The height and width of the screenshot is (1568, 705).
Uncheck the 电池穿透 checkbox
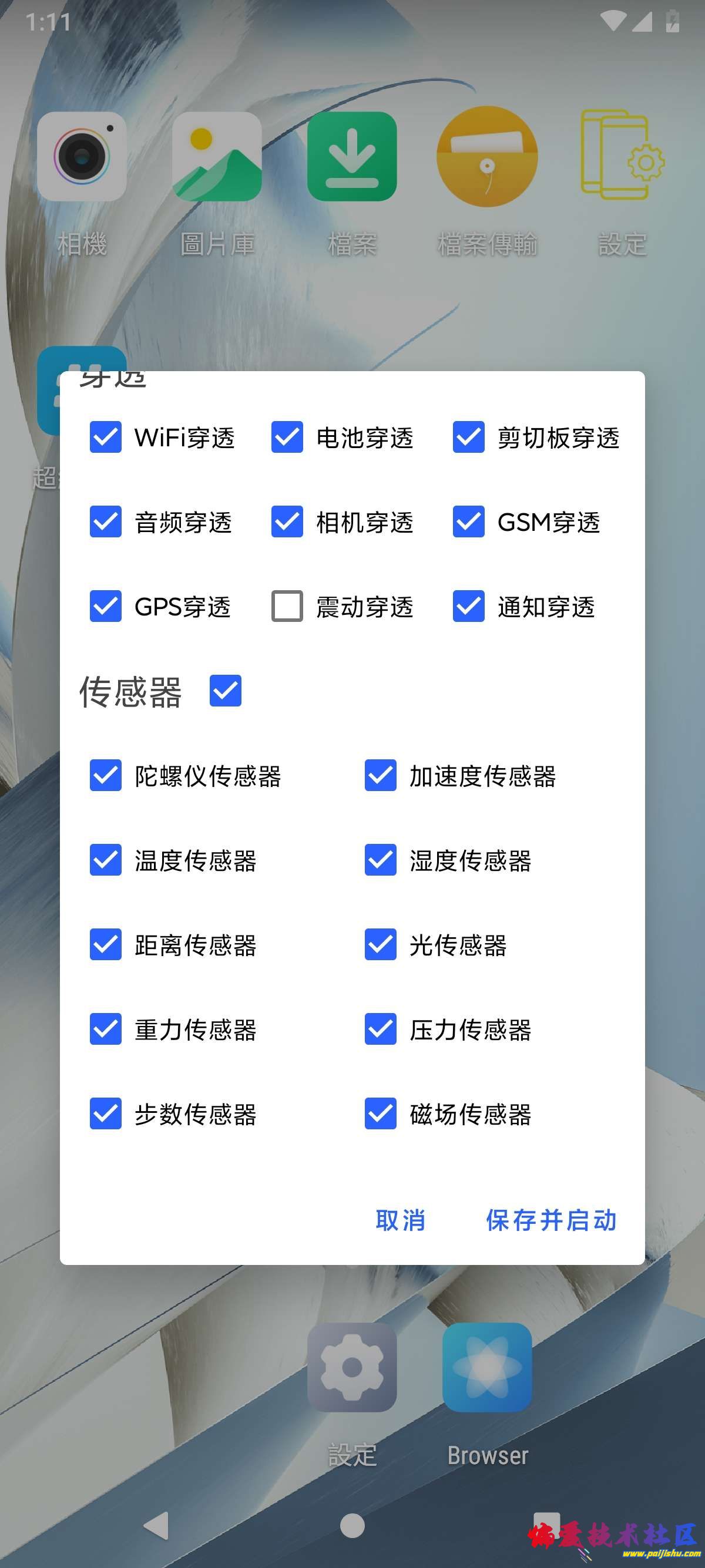tap(287, 437)
